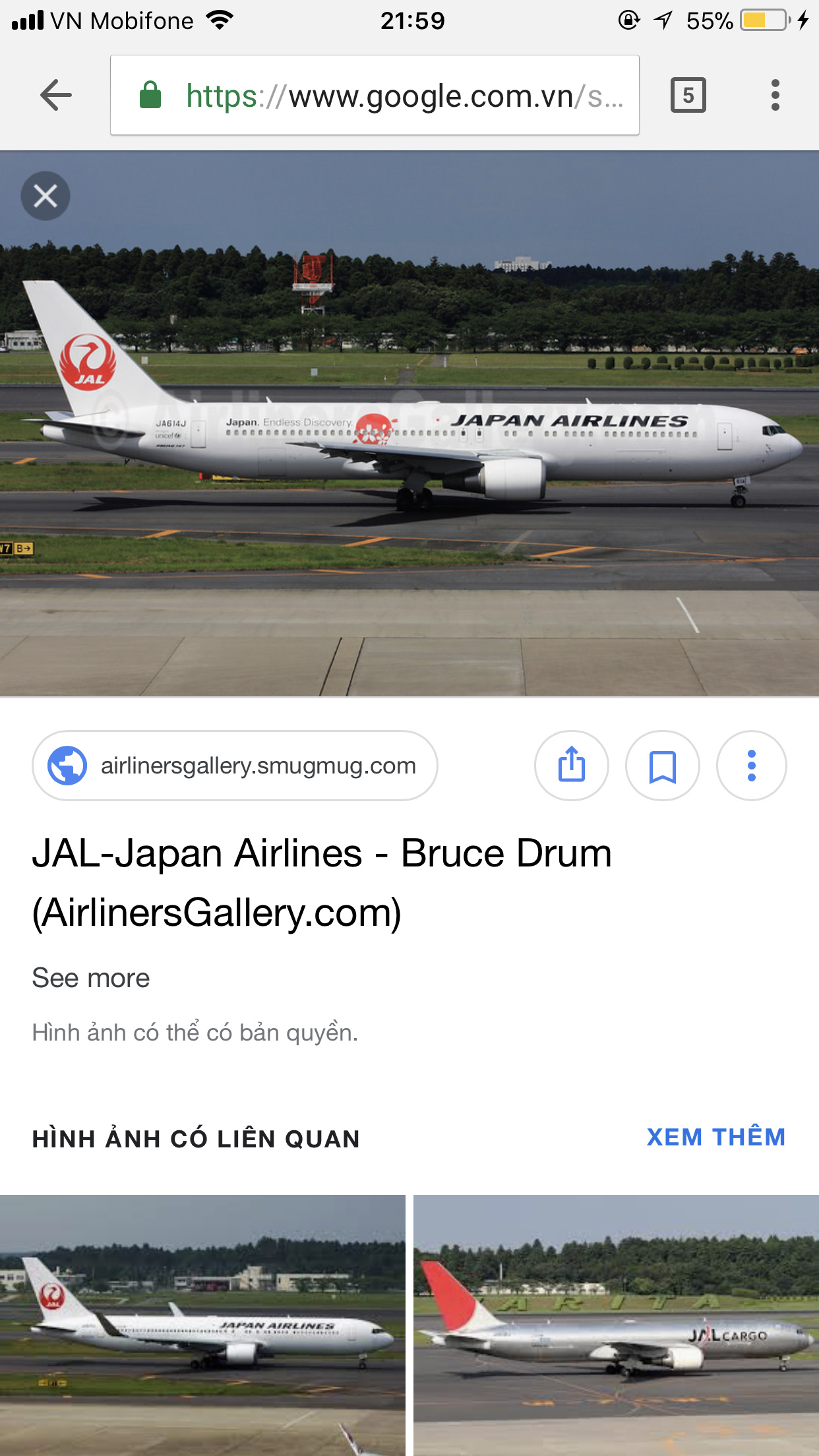Close the image preview

pyautogui.click(x=45, y=196)
